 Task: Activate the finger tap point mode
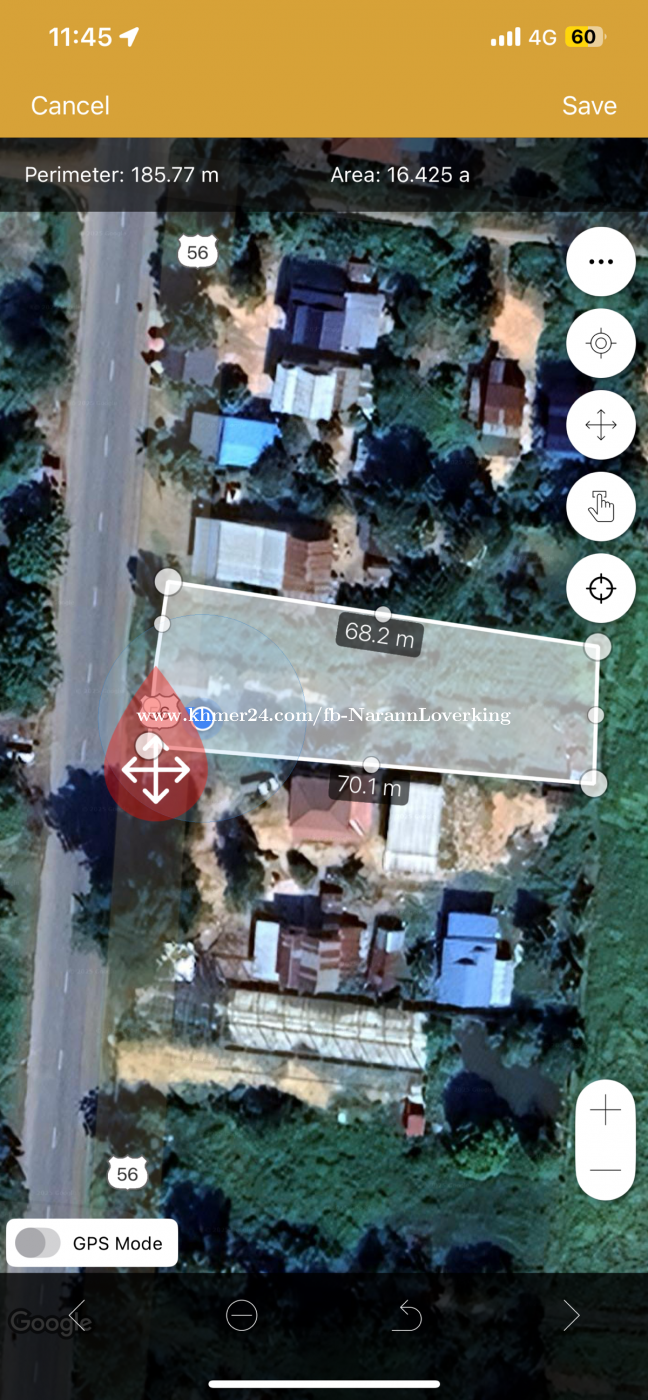600,508
